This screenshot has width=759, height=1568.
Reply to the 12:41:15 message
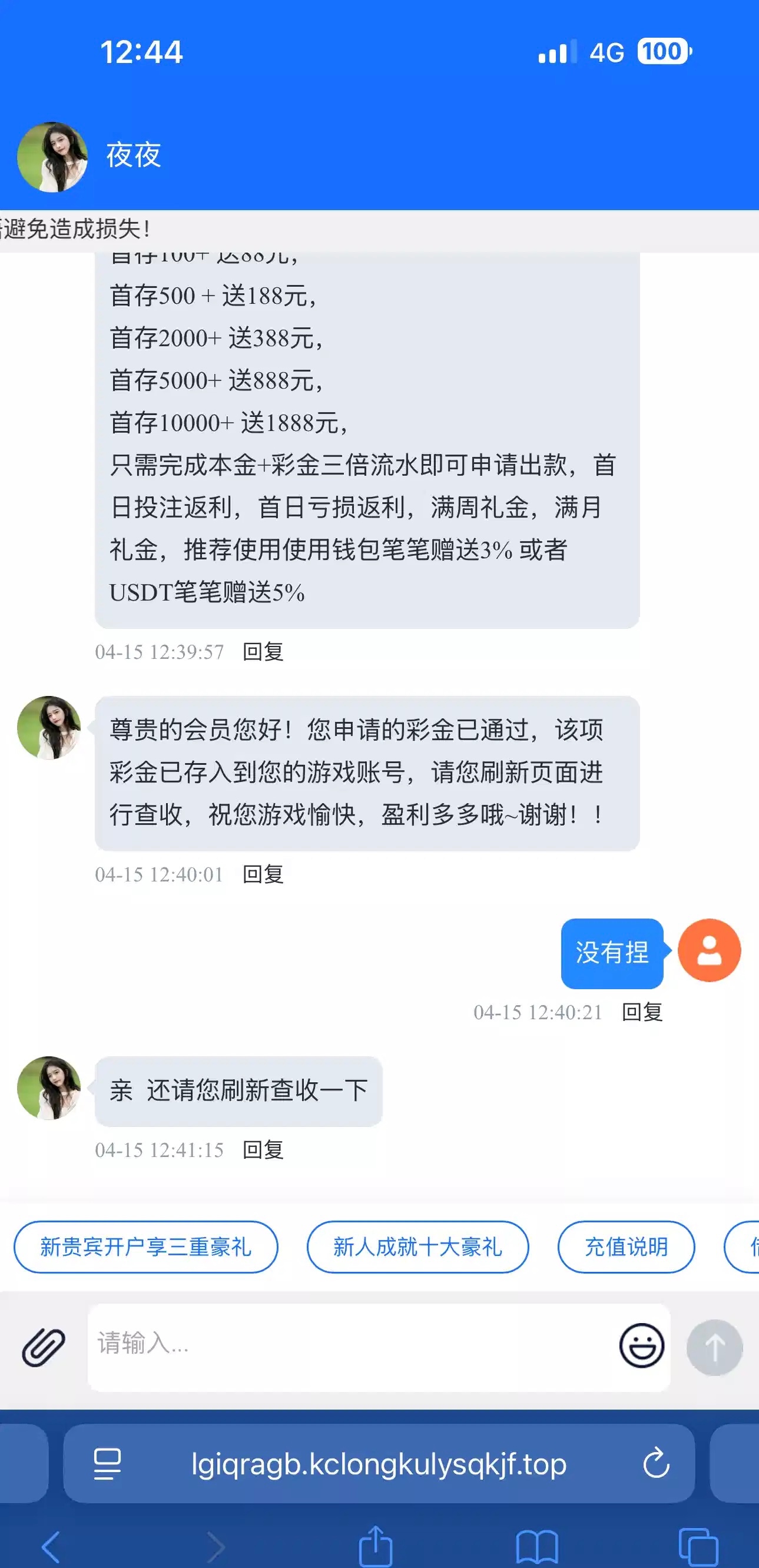click(x=263, y=1150)
